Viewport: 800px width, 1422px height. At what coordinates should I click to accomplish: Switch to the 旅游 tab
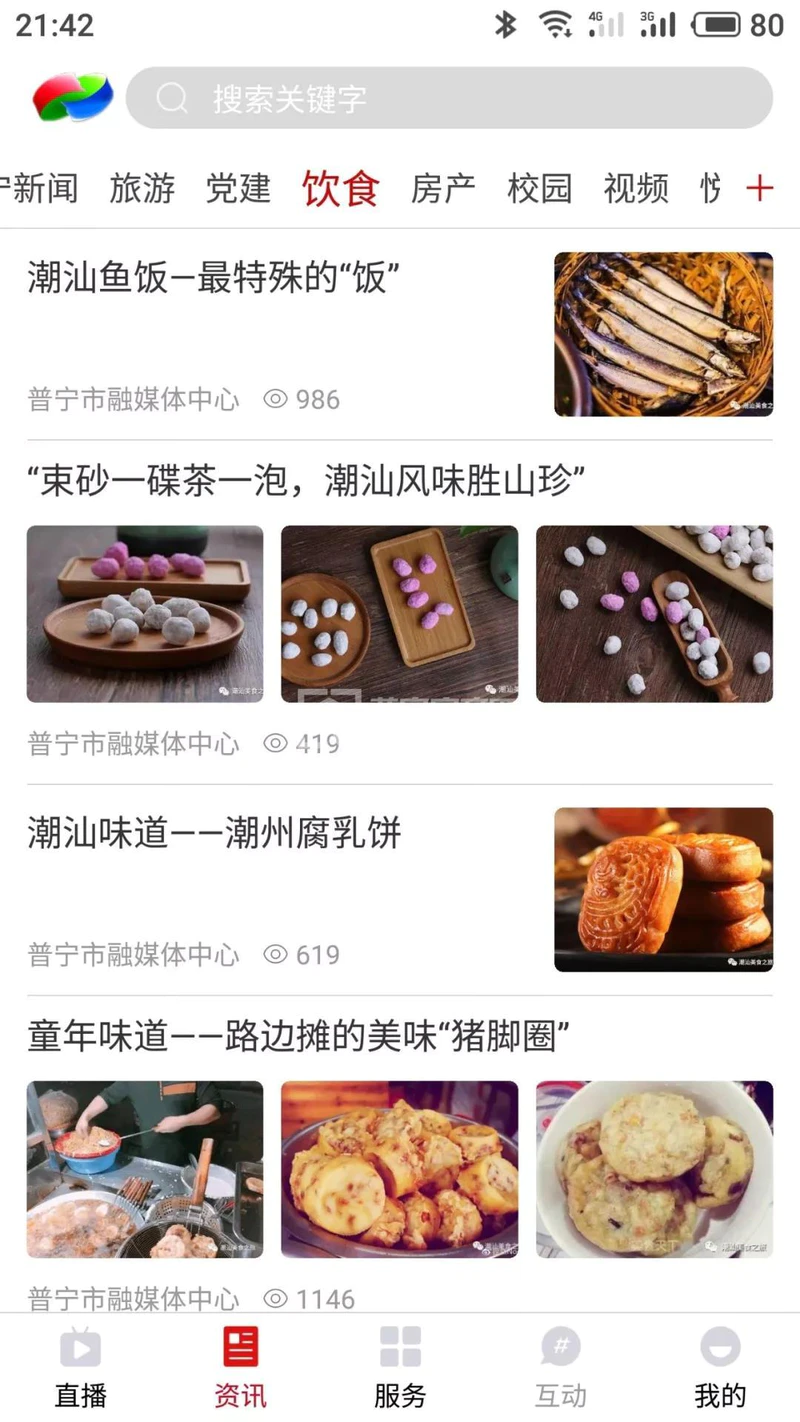(x=142, y=188)
